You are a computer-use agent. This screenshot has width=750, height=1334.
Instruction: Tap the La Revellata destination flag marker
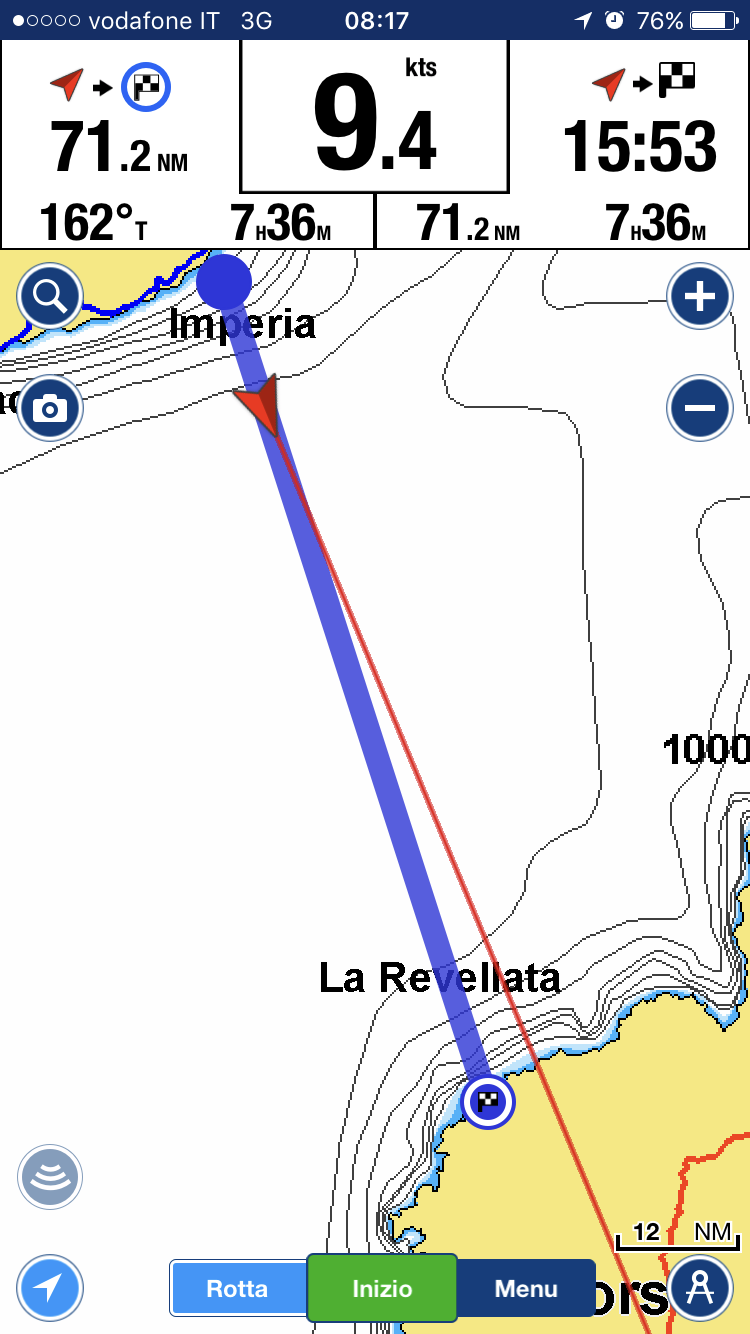tap(488, 1102)
